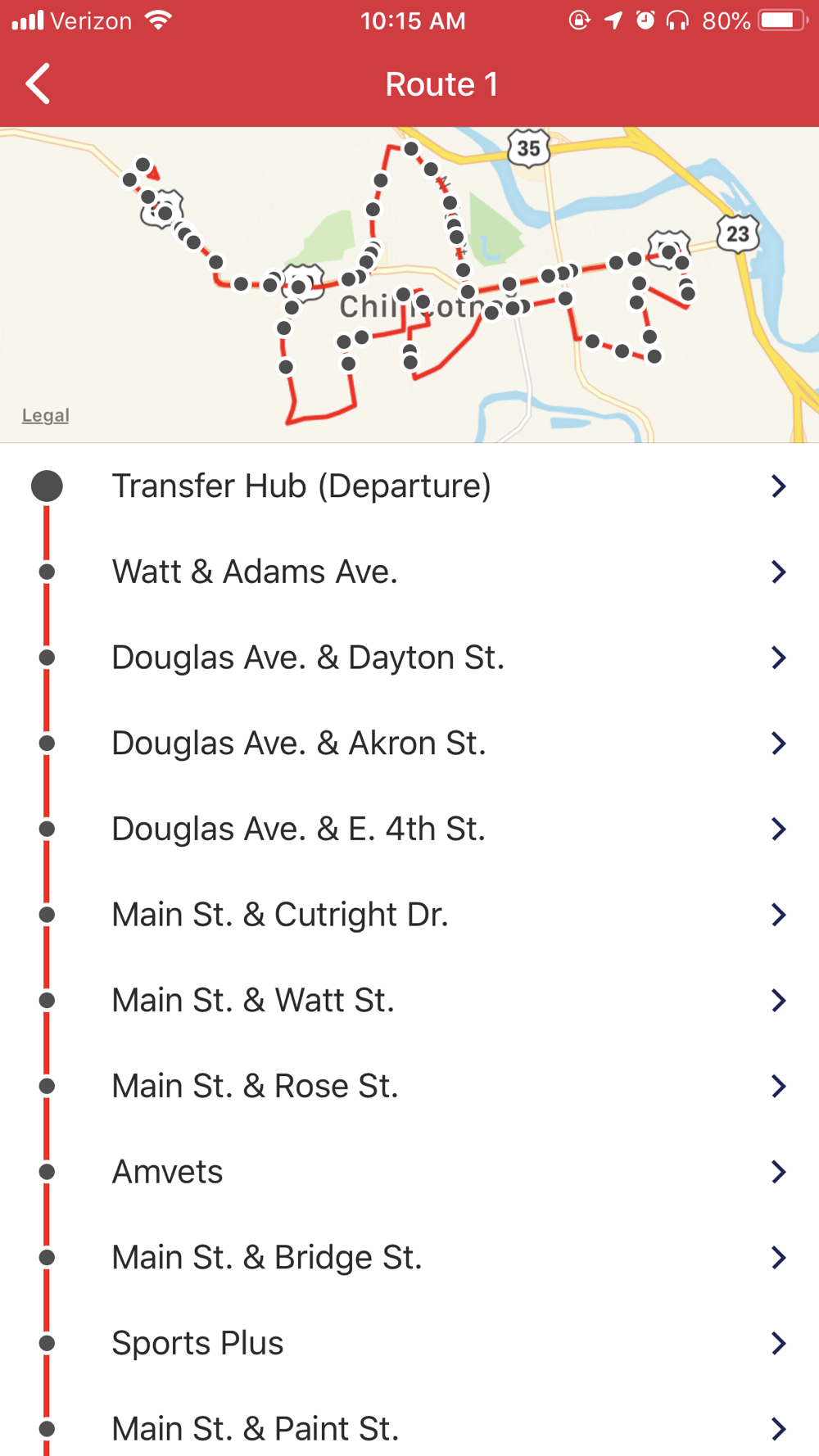Image resolution: width=819 pixels, height=1456 pixels.
Task: Select the Watt & Adams Ave. stop
Action: [409, 572]
